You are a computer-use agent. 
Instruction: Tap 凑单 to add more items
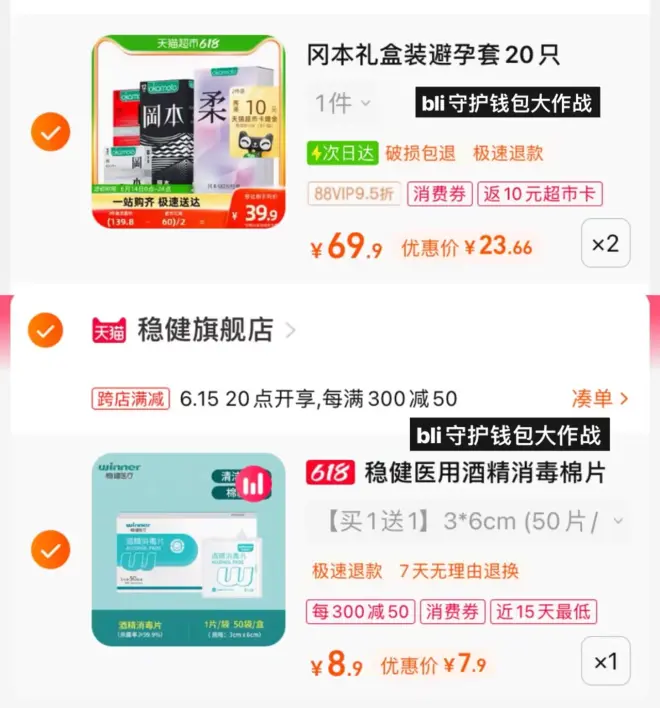tap(600, 398)
